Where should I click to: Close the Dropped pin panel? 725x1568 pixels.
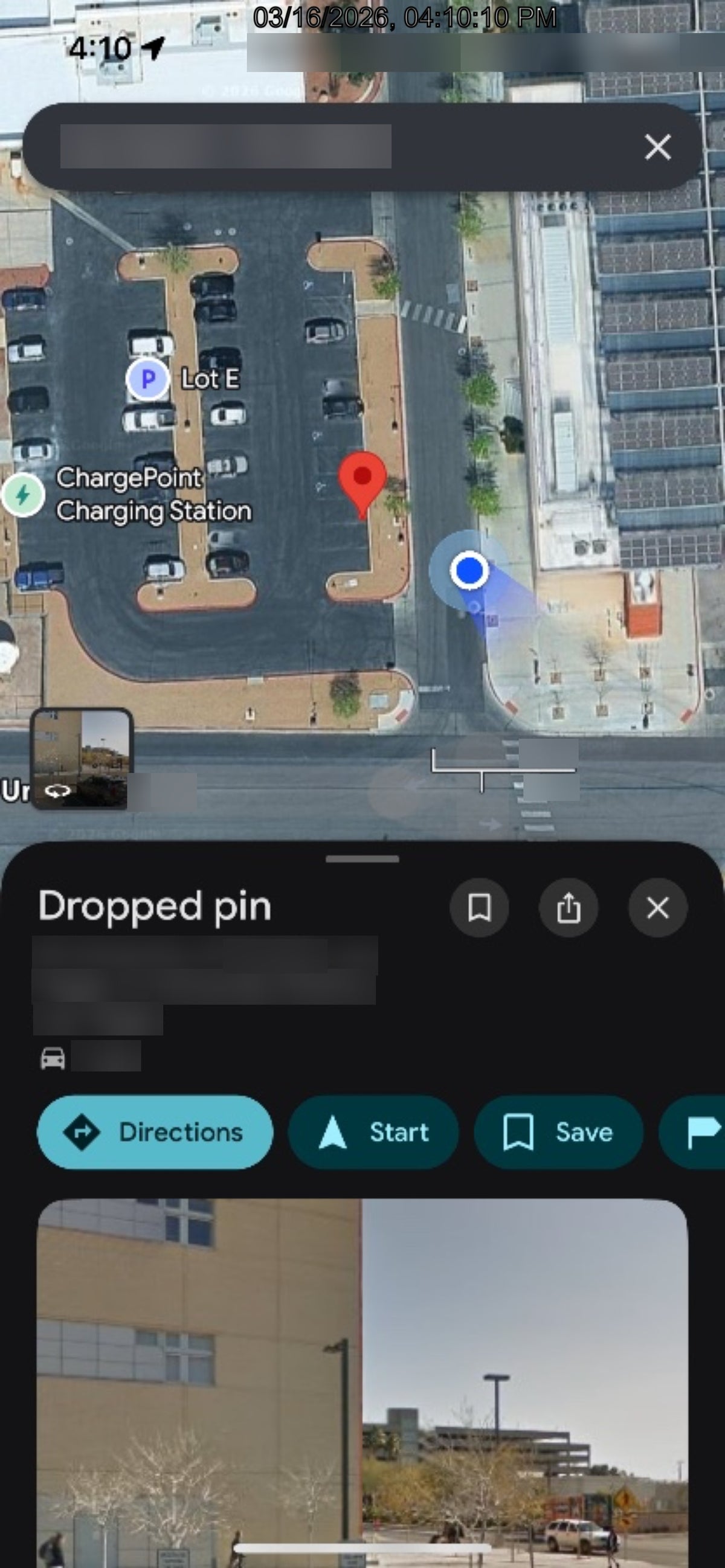pos(657,908)
